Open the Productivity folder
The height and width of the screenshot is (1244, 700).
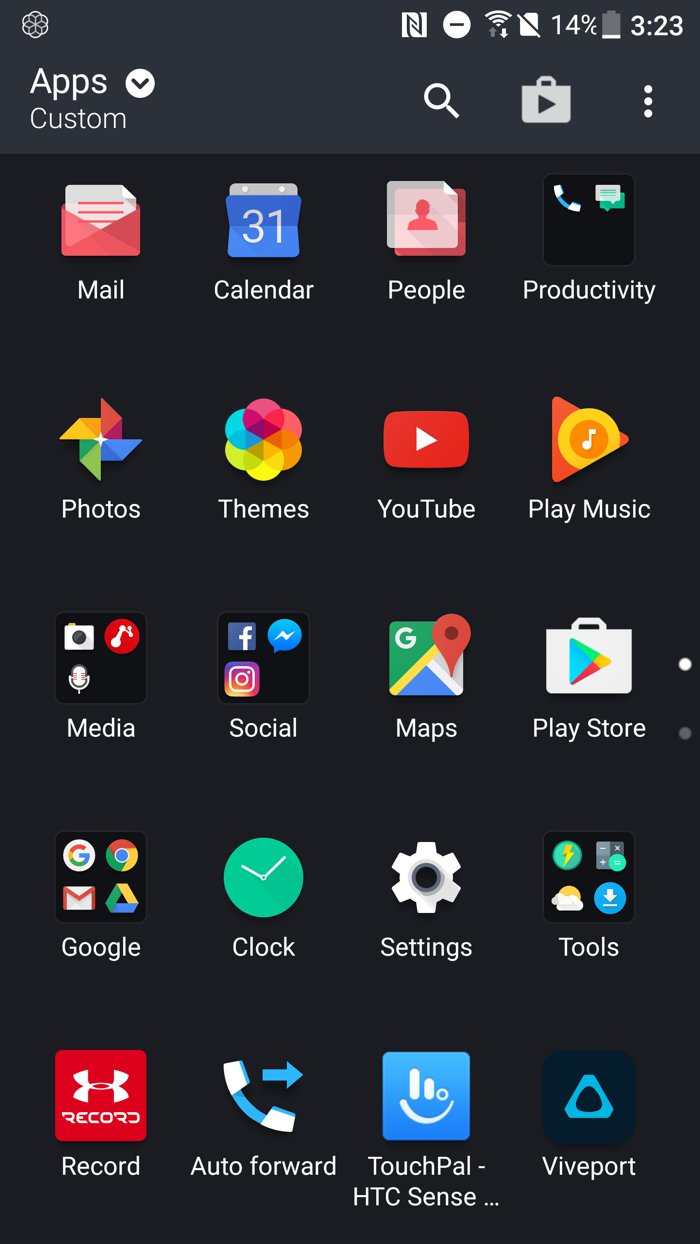pyautogui.click(x=589, y=220)
